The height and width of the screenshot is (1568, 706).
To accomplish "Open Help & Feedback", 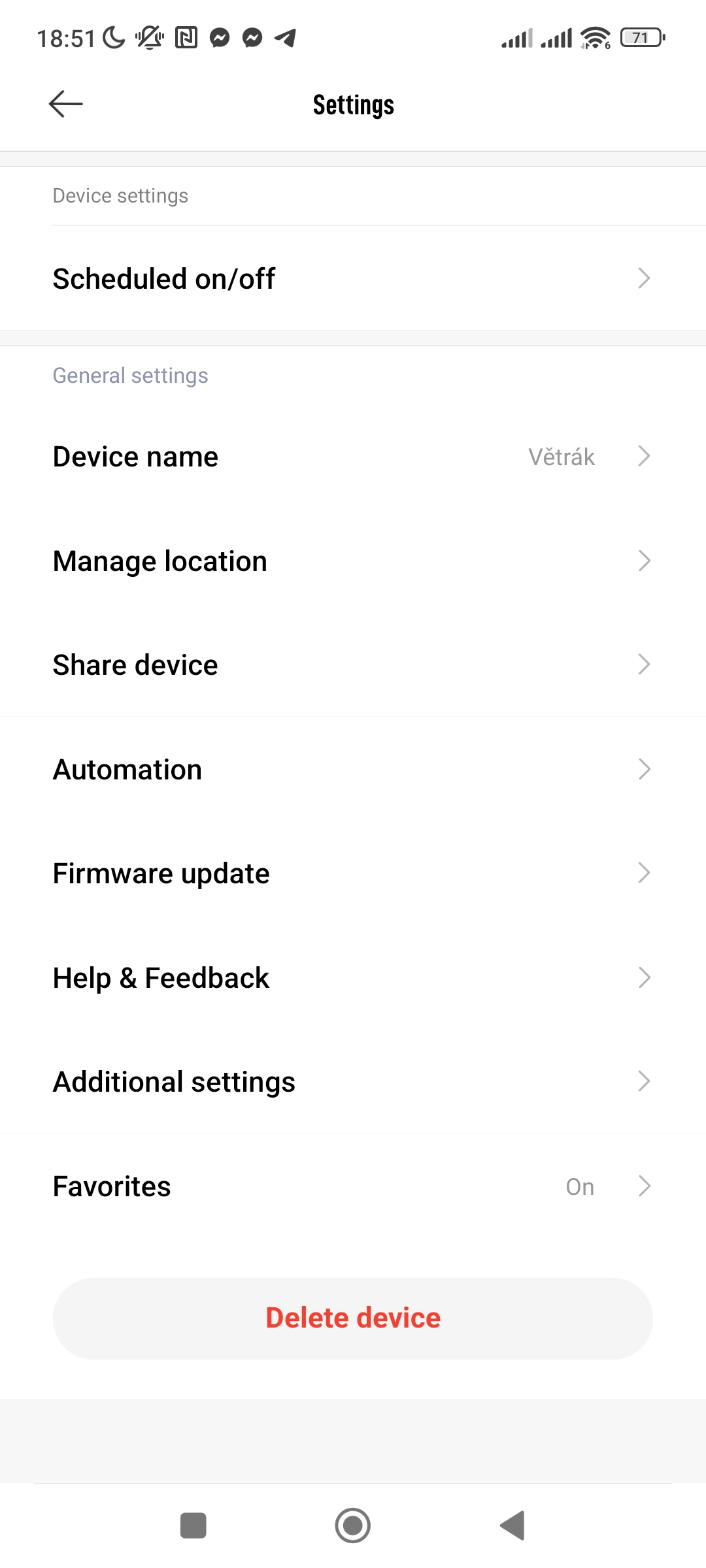I will (353, 978).
